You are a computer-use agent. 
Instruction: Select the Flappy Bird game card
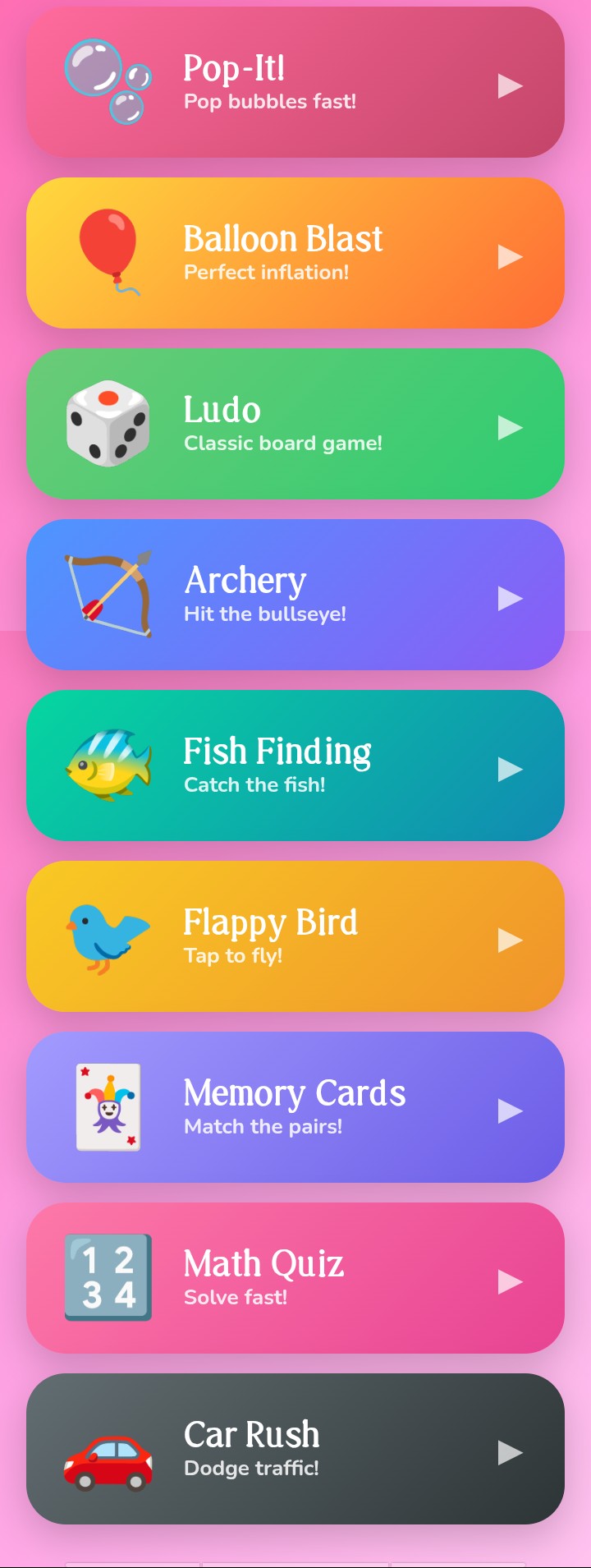click(295, 936)
